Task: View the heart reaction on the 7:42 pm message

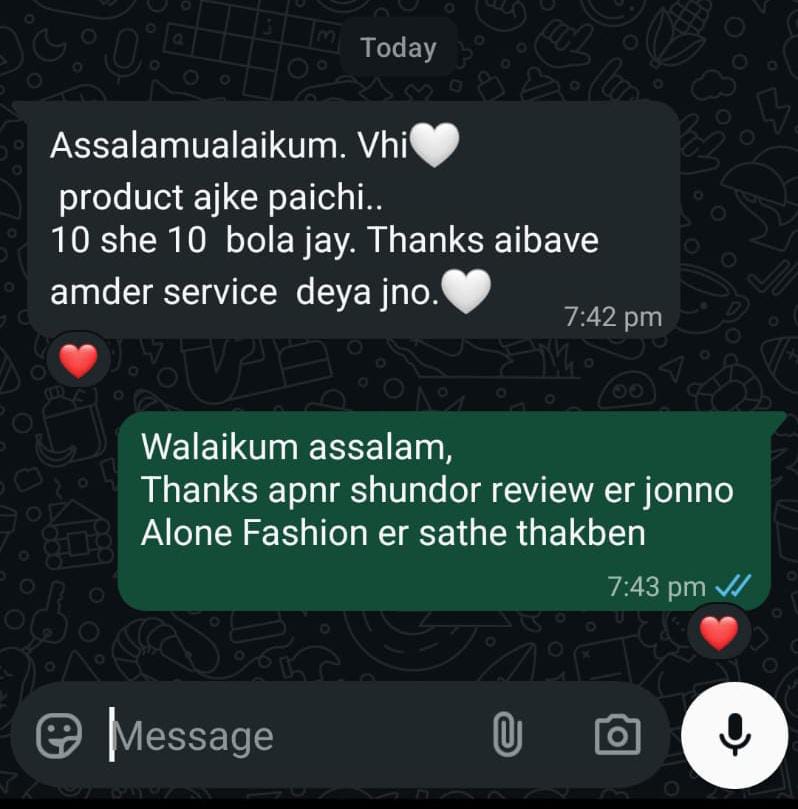Action: tap(79, 360)
